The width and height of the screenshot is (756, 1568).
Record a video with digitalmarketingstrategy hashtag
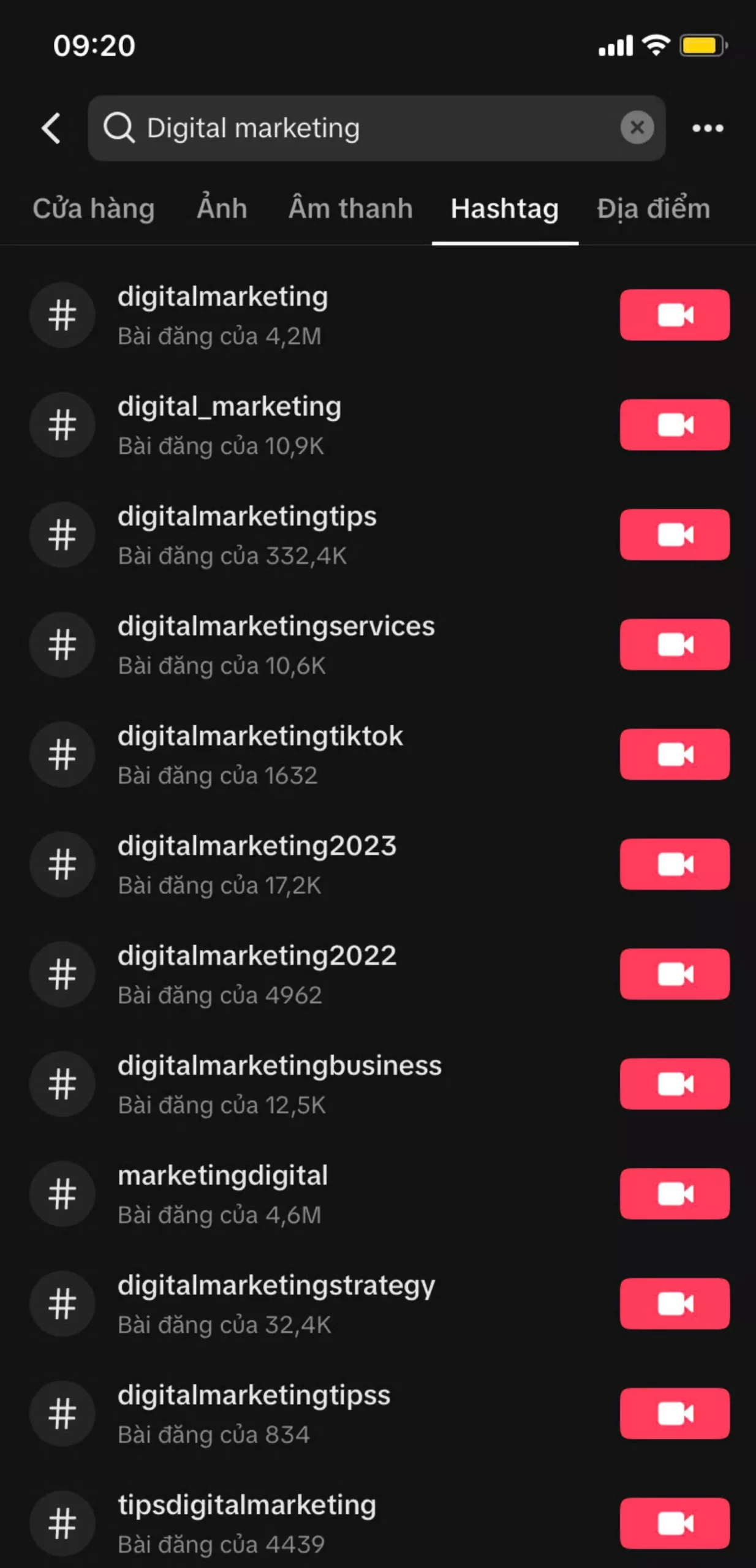tap(675, 1303)
